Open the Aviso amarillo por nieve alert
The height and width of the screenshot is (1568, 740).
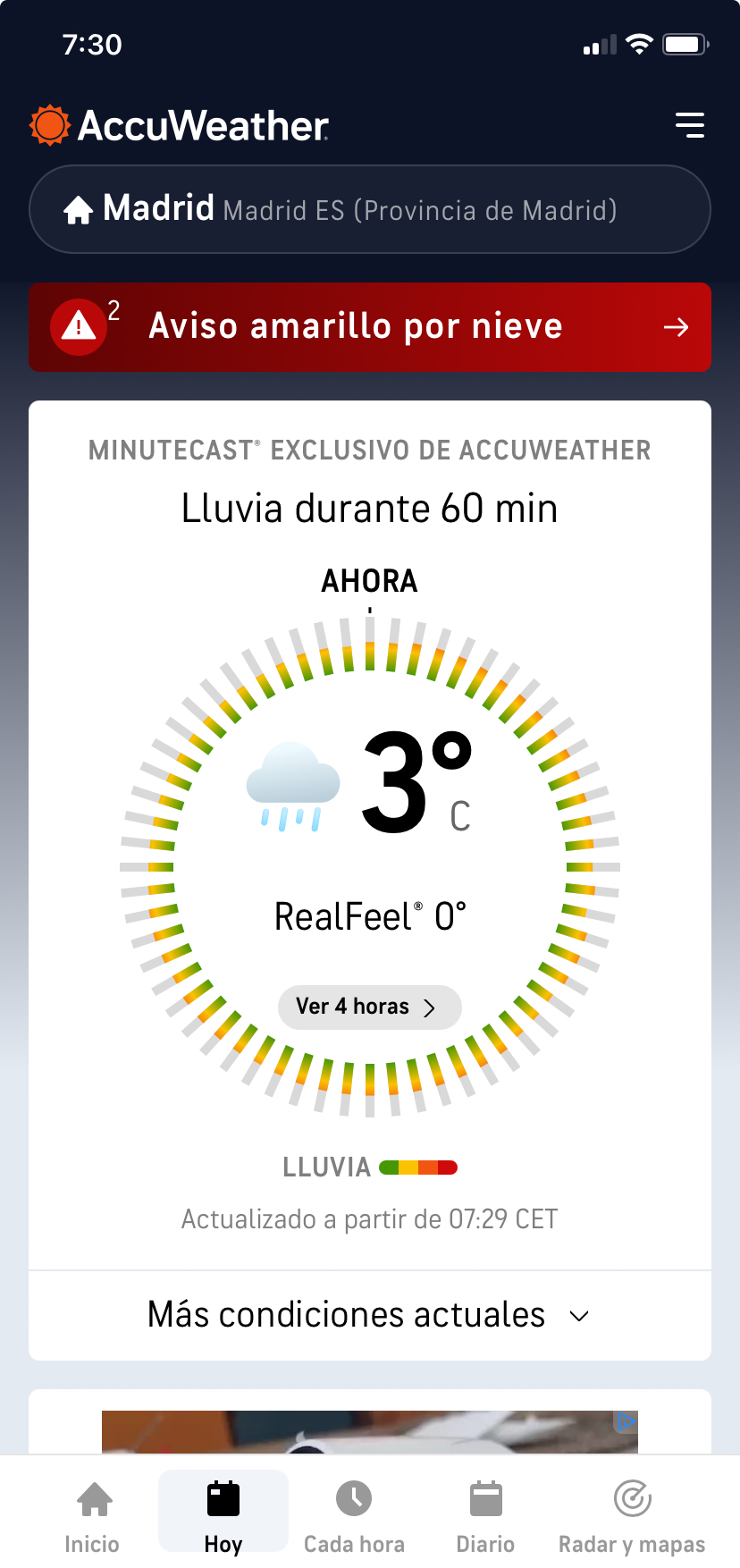pos(369,327)
